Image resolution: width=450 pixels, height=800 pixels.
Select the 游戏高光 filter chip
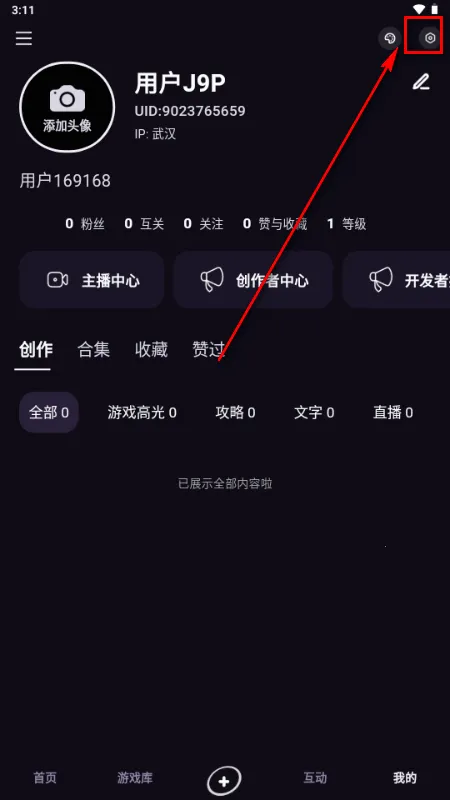142,412
